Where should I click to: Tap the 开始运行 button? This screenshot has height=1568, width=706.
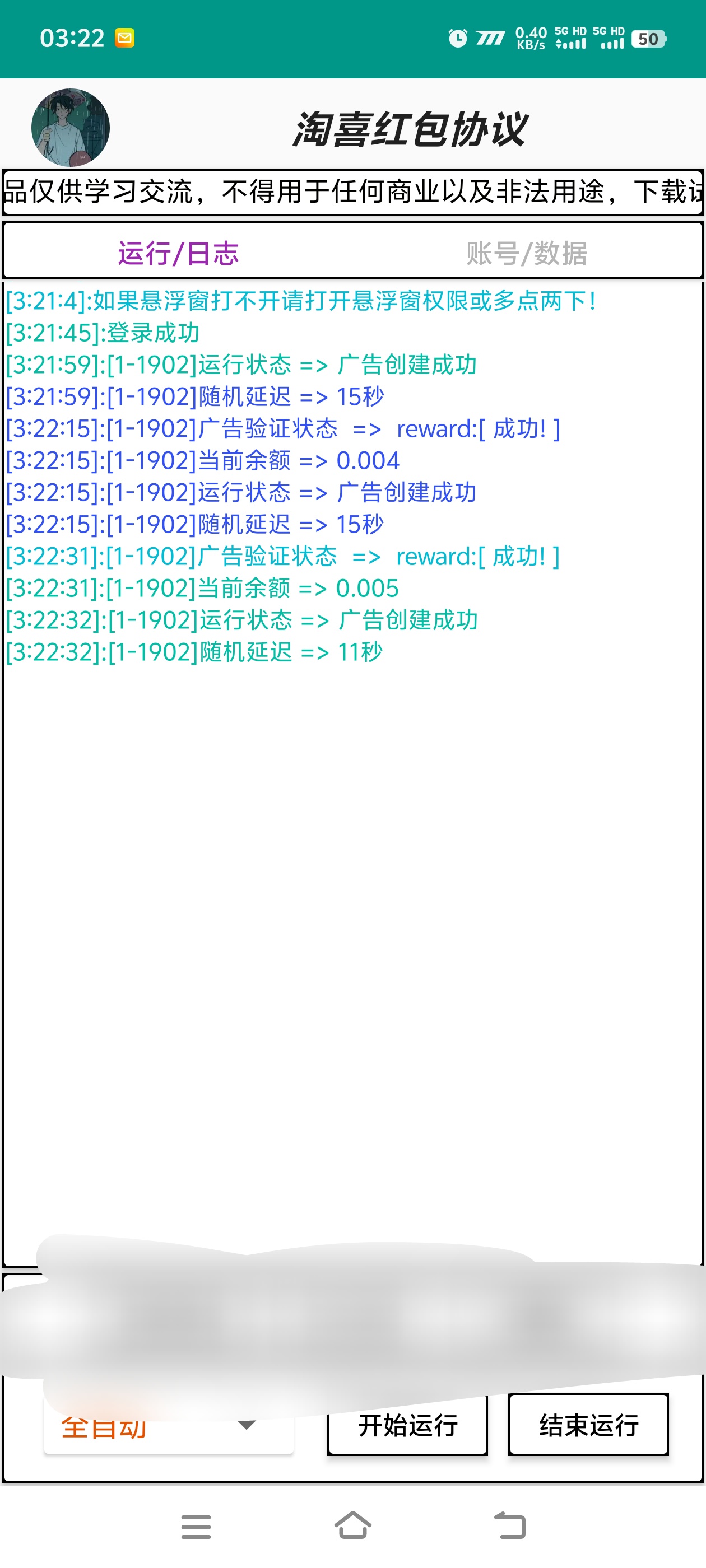coord(407,1426)
